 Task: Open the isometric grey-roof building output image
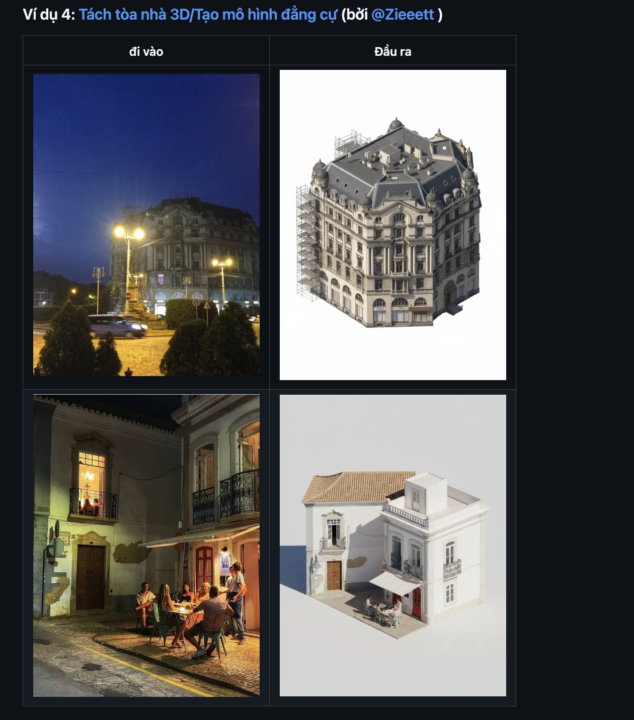point(392,225)
